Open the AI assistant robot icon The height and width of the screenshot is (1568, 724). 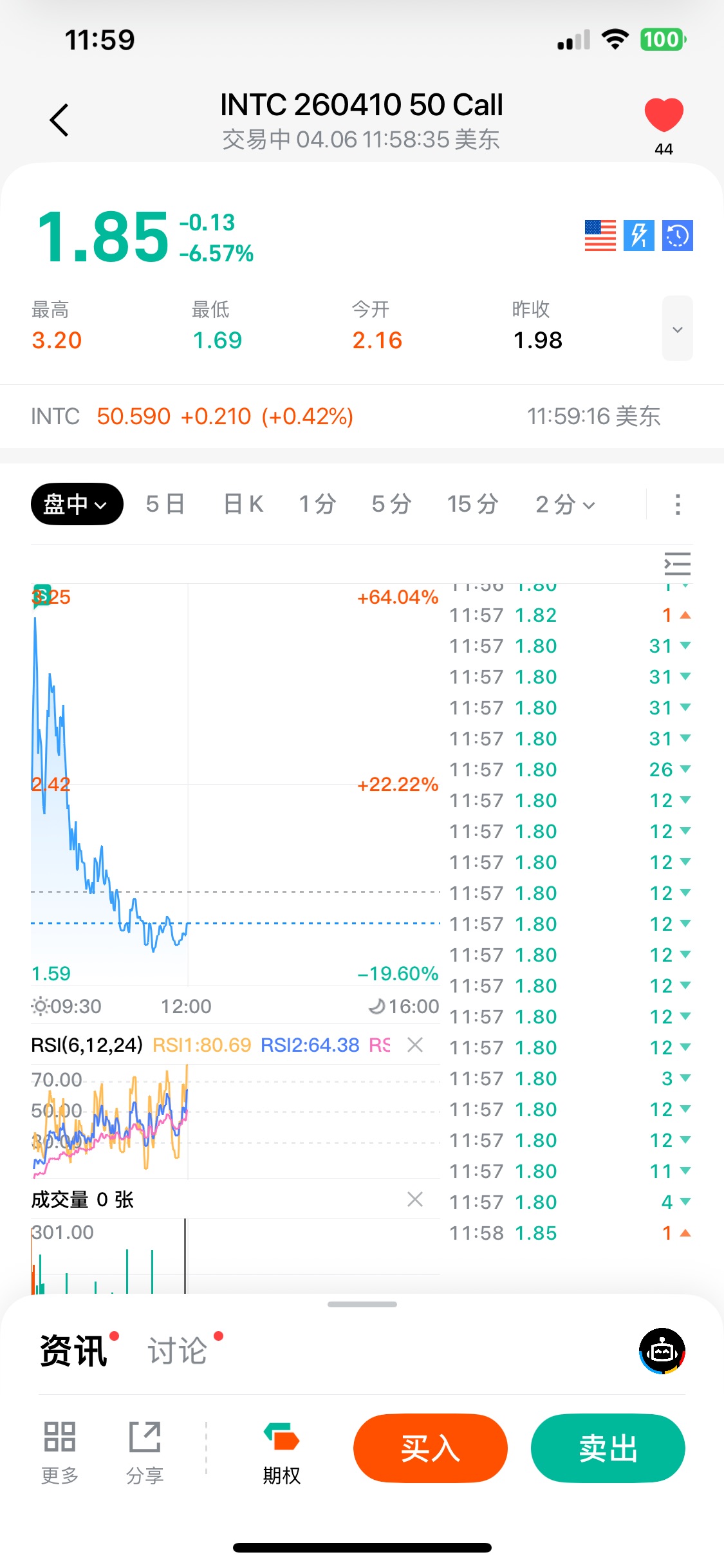(662, 1350)
